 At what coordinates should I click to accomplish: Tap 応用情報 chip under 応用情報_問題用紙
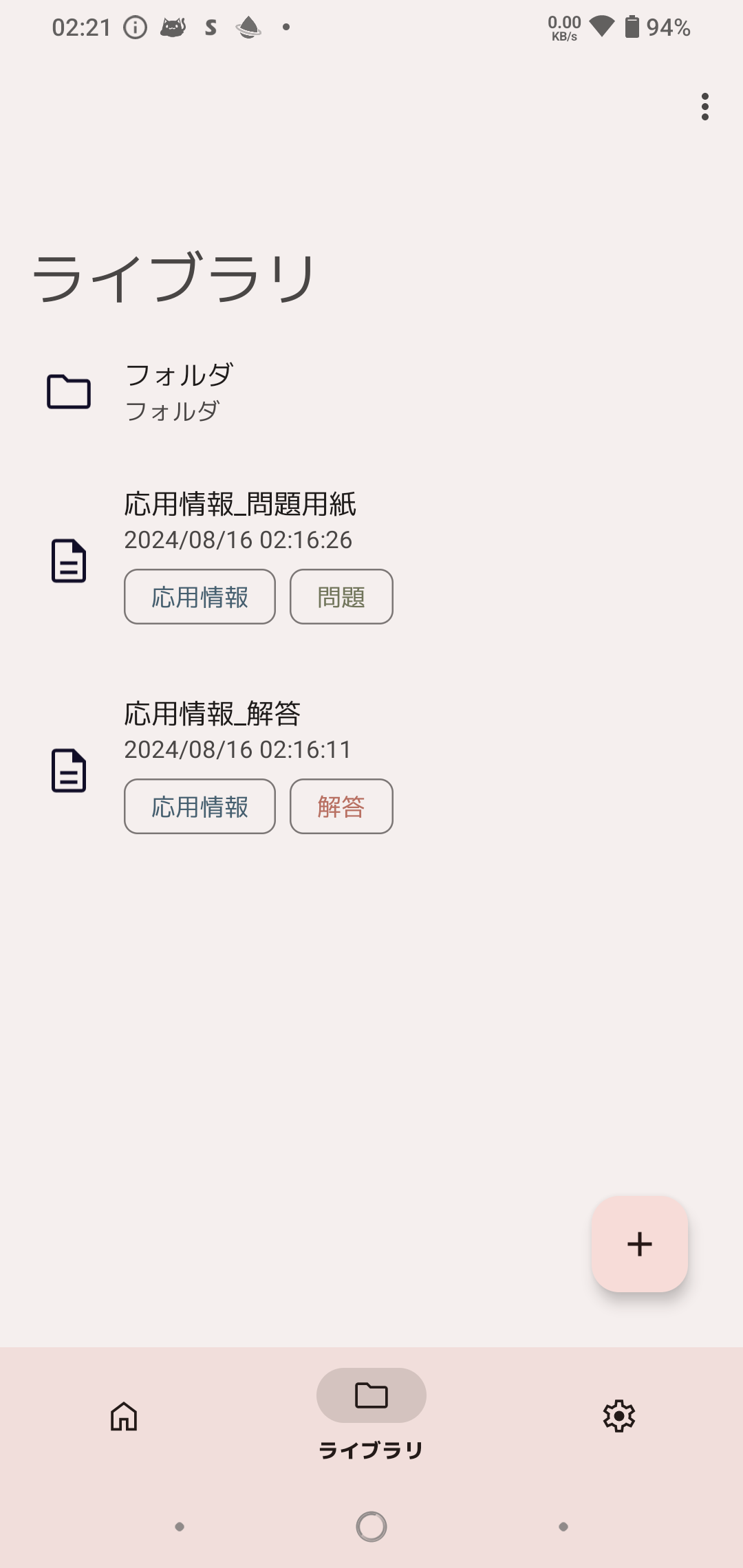click(x=200, y=597)
